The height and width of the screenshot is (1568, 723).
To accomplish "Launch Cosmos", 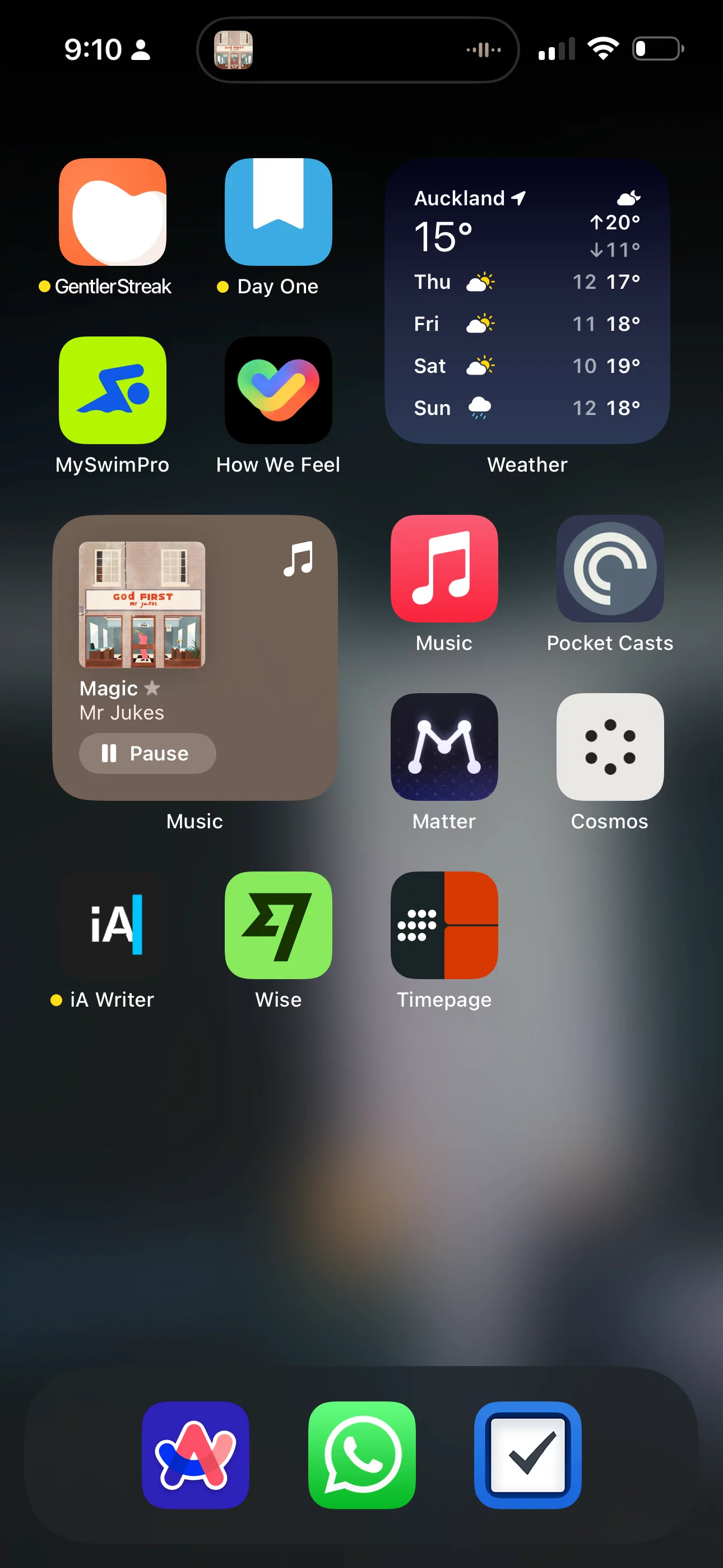I will tap(610, 747).
